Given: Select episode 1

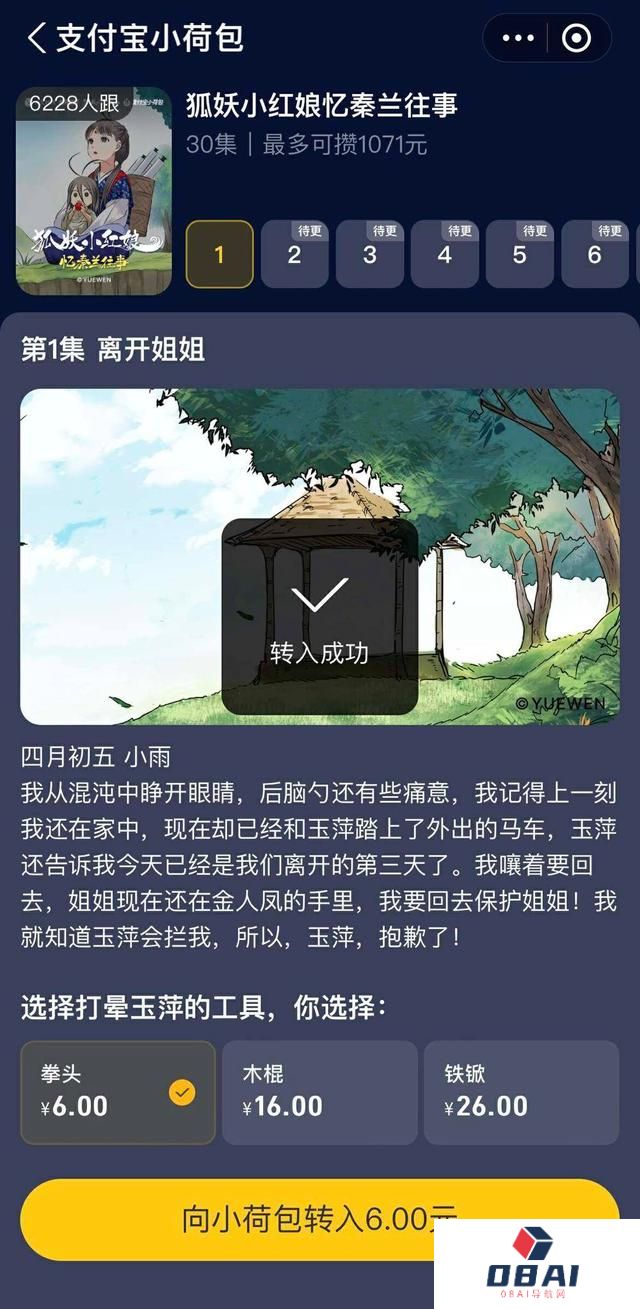Looking at the screenshot, I should [x=219, y=254].
